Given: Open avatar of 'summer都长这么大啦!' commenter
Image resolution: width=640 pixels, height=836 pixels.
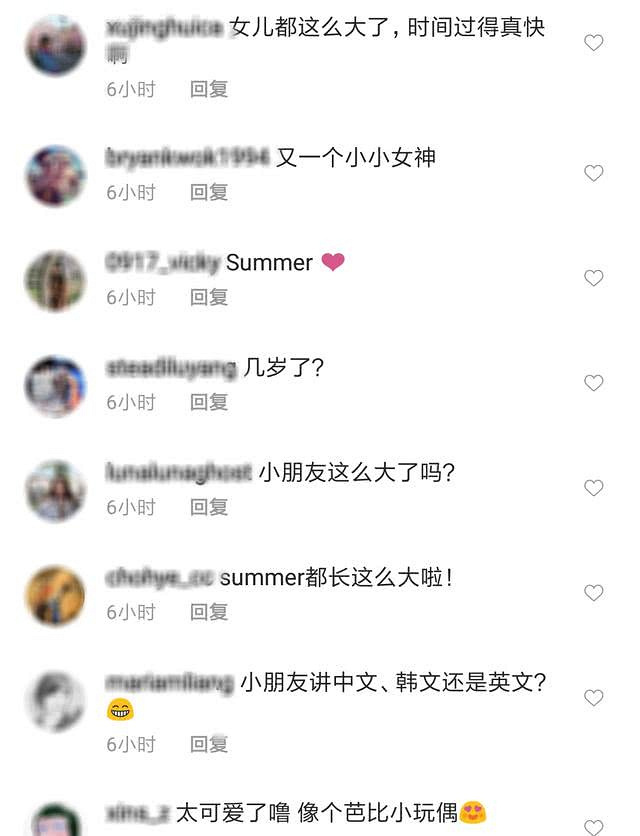Looking at the screenshot, I should pyautogui.click(x=55, y=596).
